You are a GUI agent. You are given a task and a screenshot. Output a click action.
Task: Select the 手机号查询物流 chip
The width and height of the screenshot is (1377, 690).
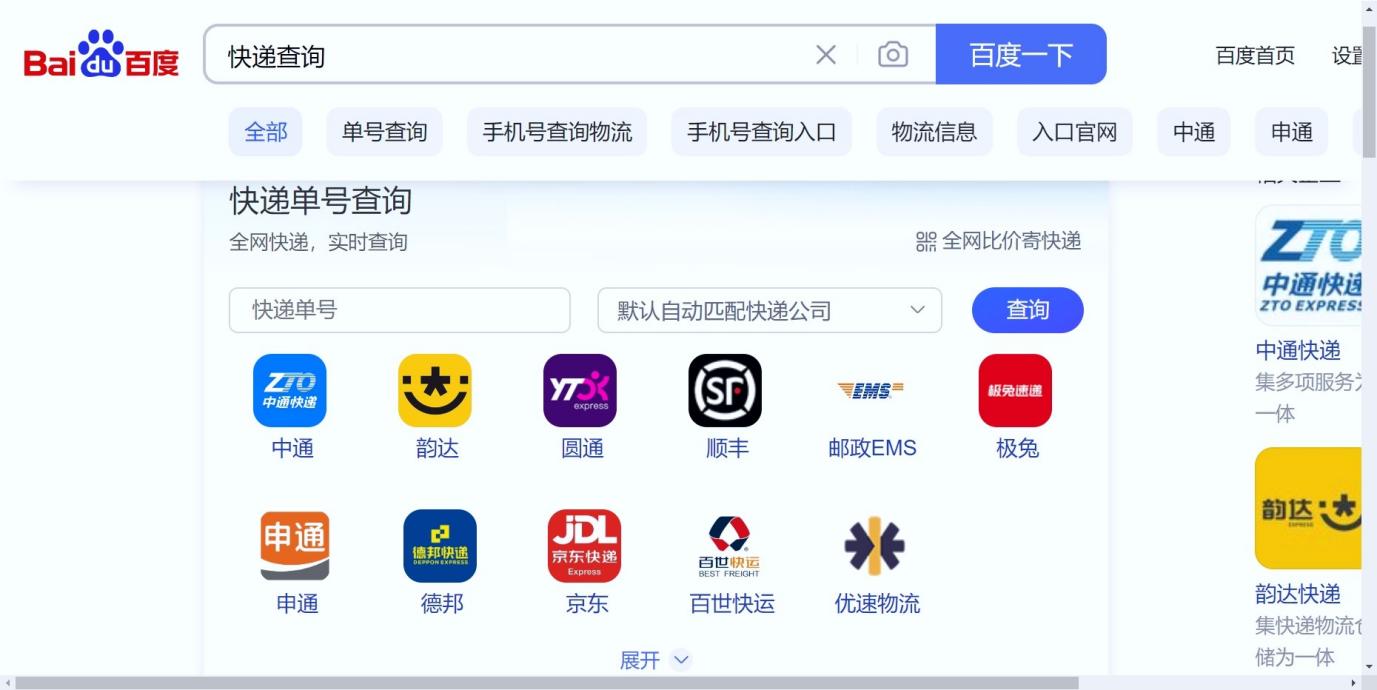point(557,132)
